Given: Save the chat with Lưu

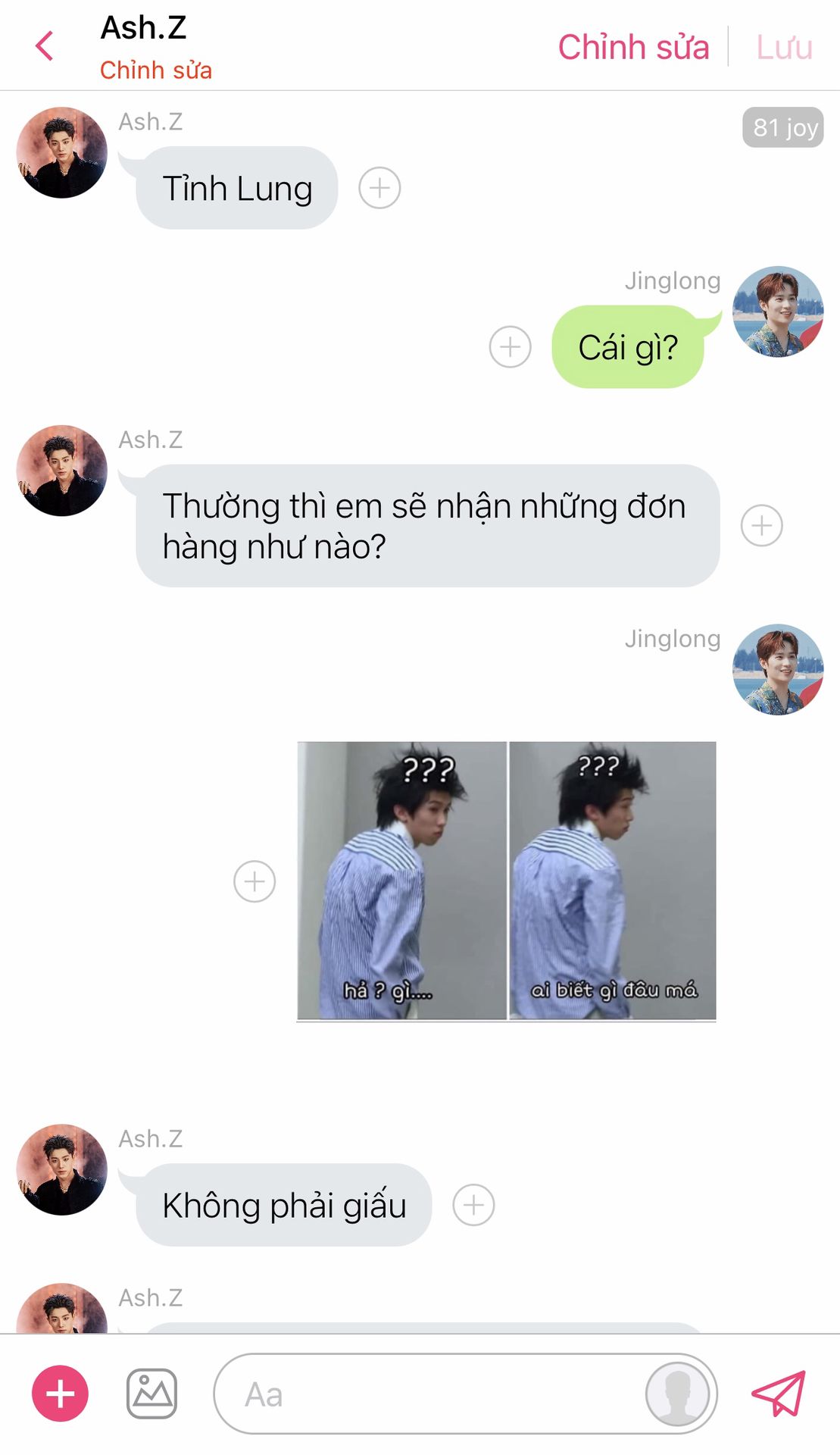Looking at the screenshot, I should coord(784,47).
